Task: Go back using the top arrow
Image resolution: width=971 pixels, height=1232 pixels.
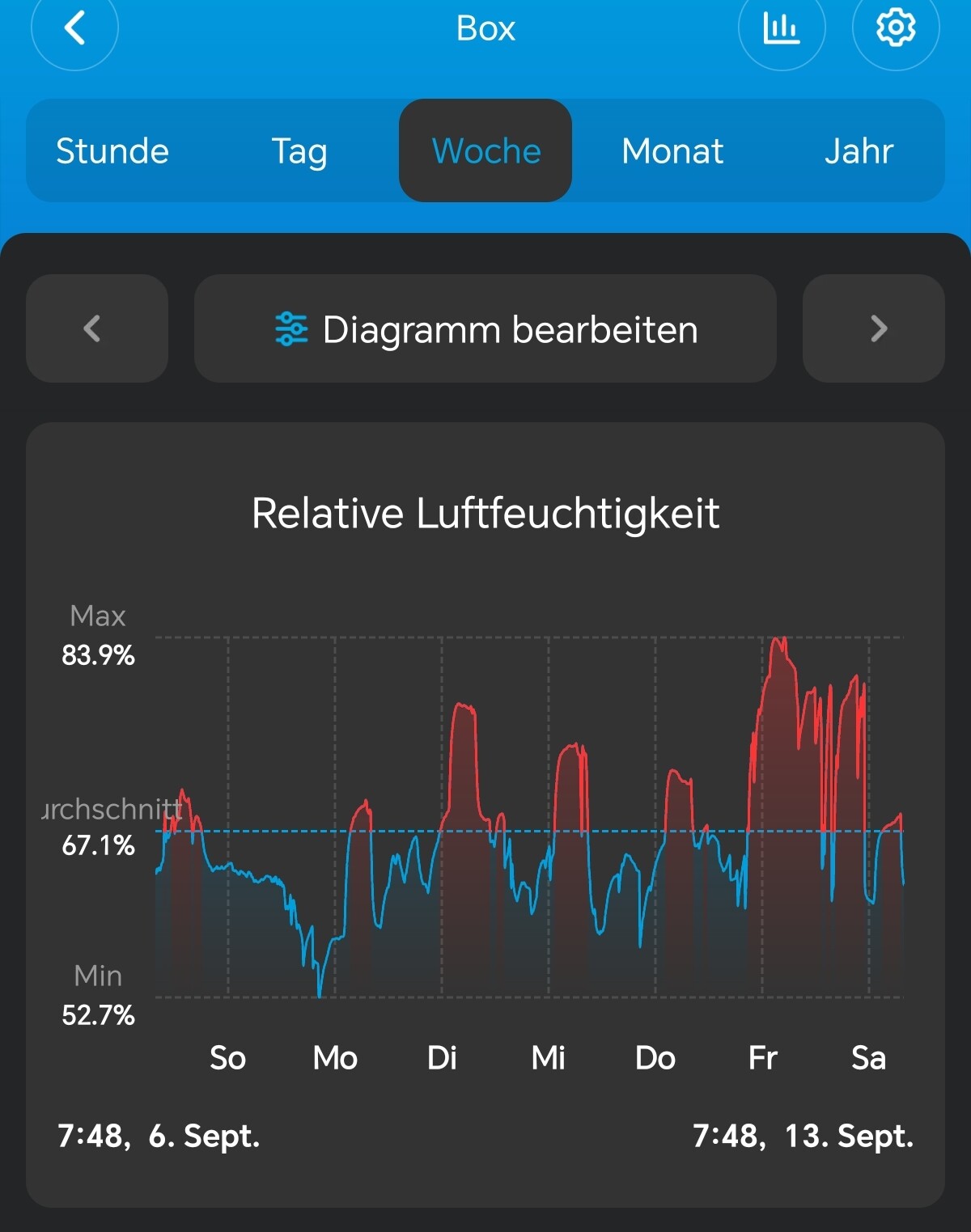Action: click(x=74, y=28)
